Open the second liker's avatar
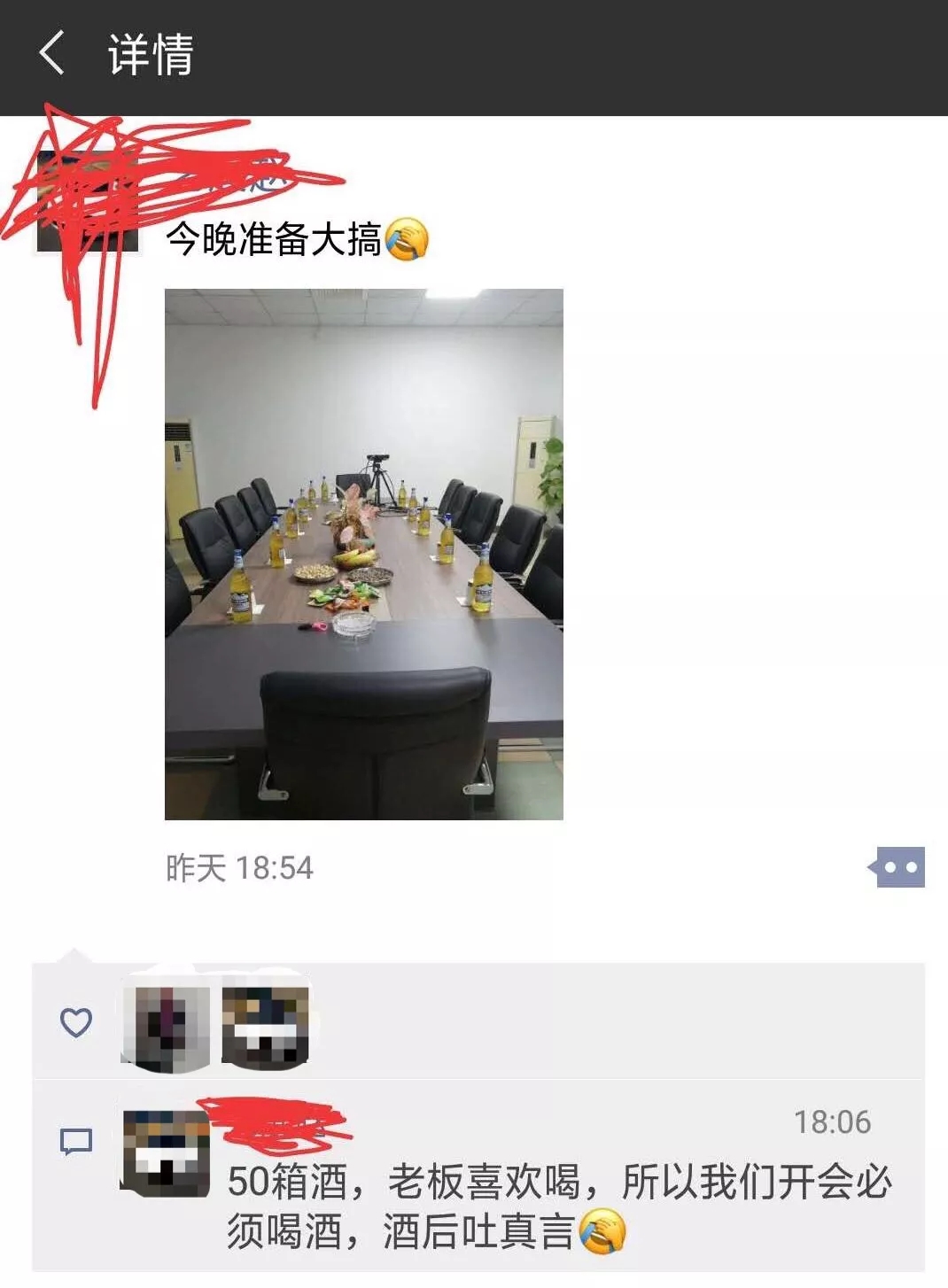The width and height of the screenshot is (948, 1288). [265, 1028]
